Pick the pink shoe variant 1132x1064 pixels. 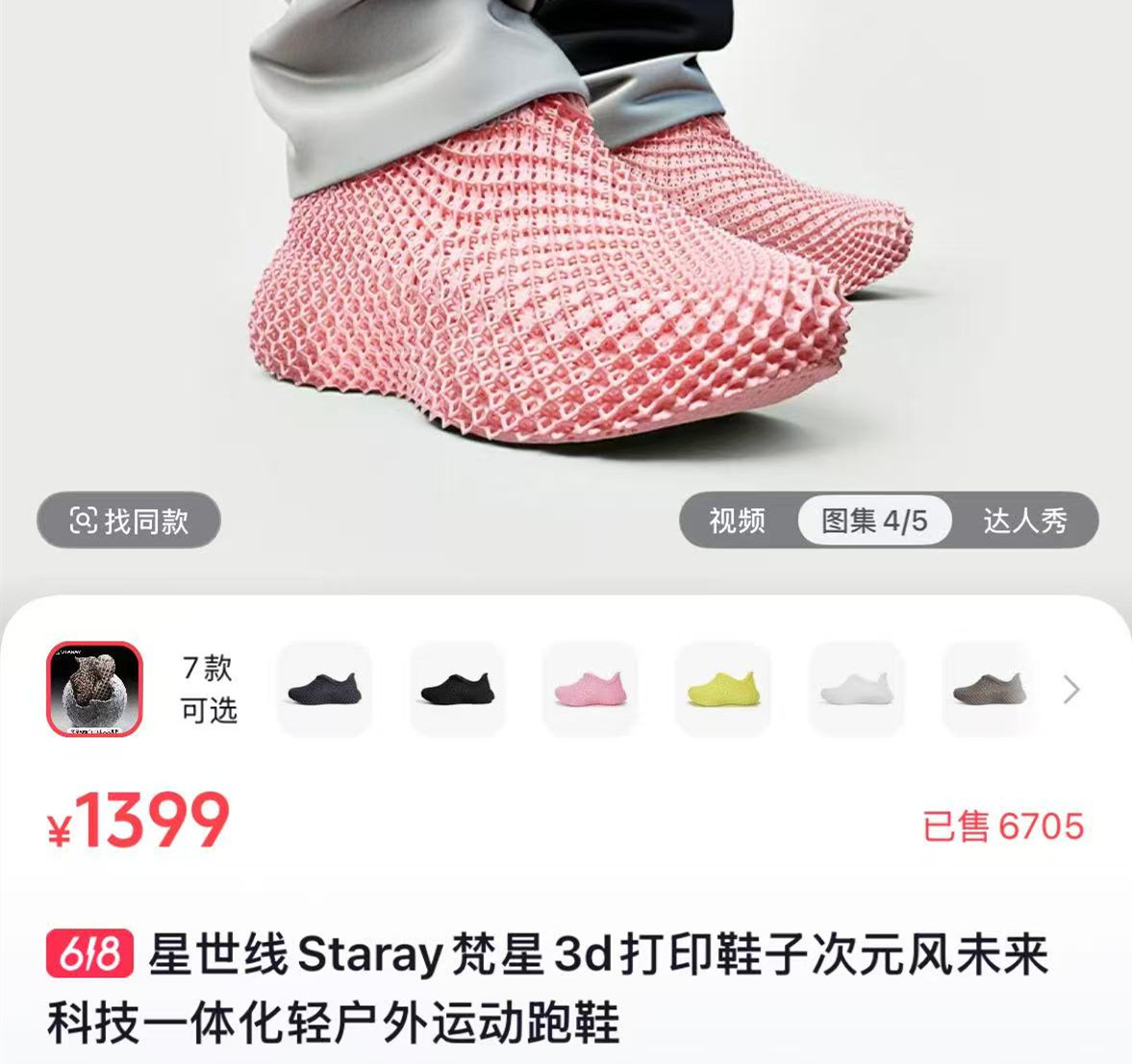point(591,689)
